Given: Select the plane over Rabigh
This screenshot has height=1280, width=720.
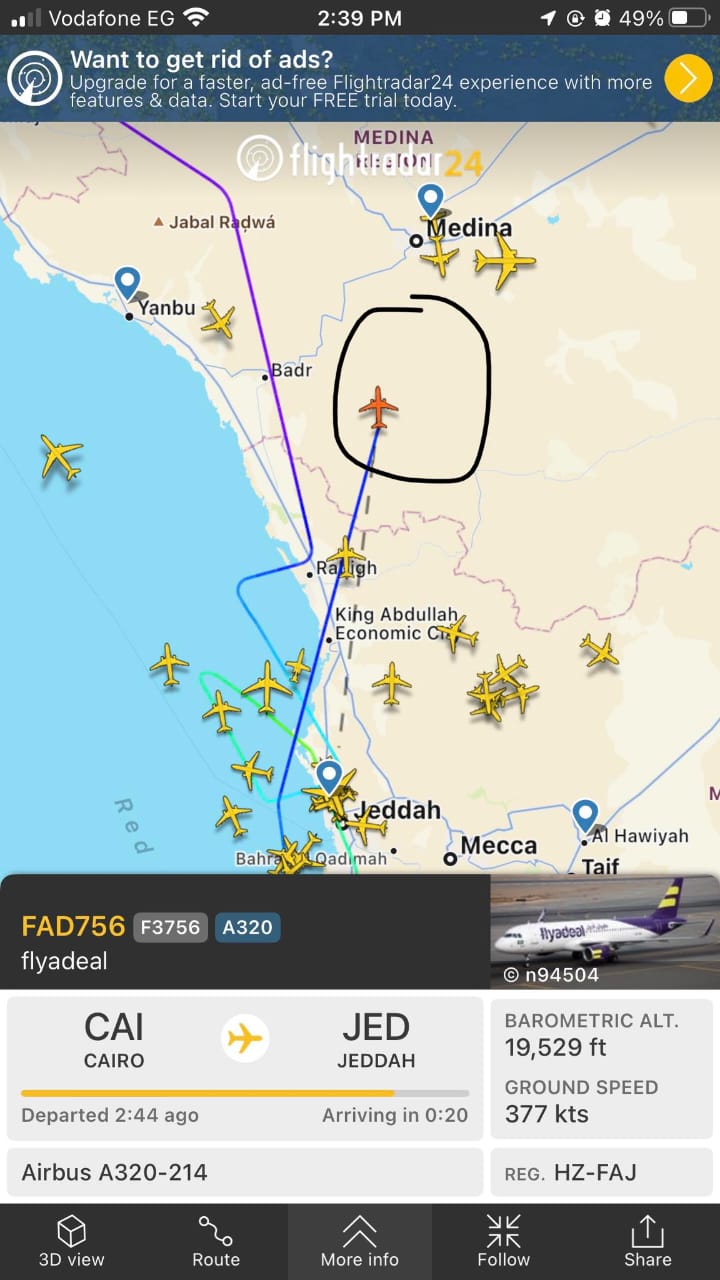Looking at the screenshot, I should pyautogui.click(x=346, y=557).
